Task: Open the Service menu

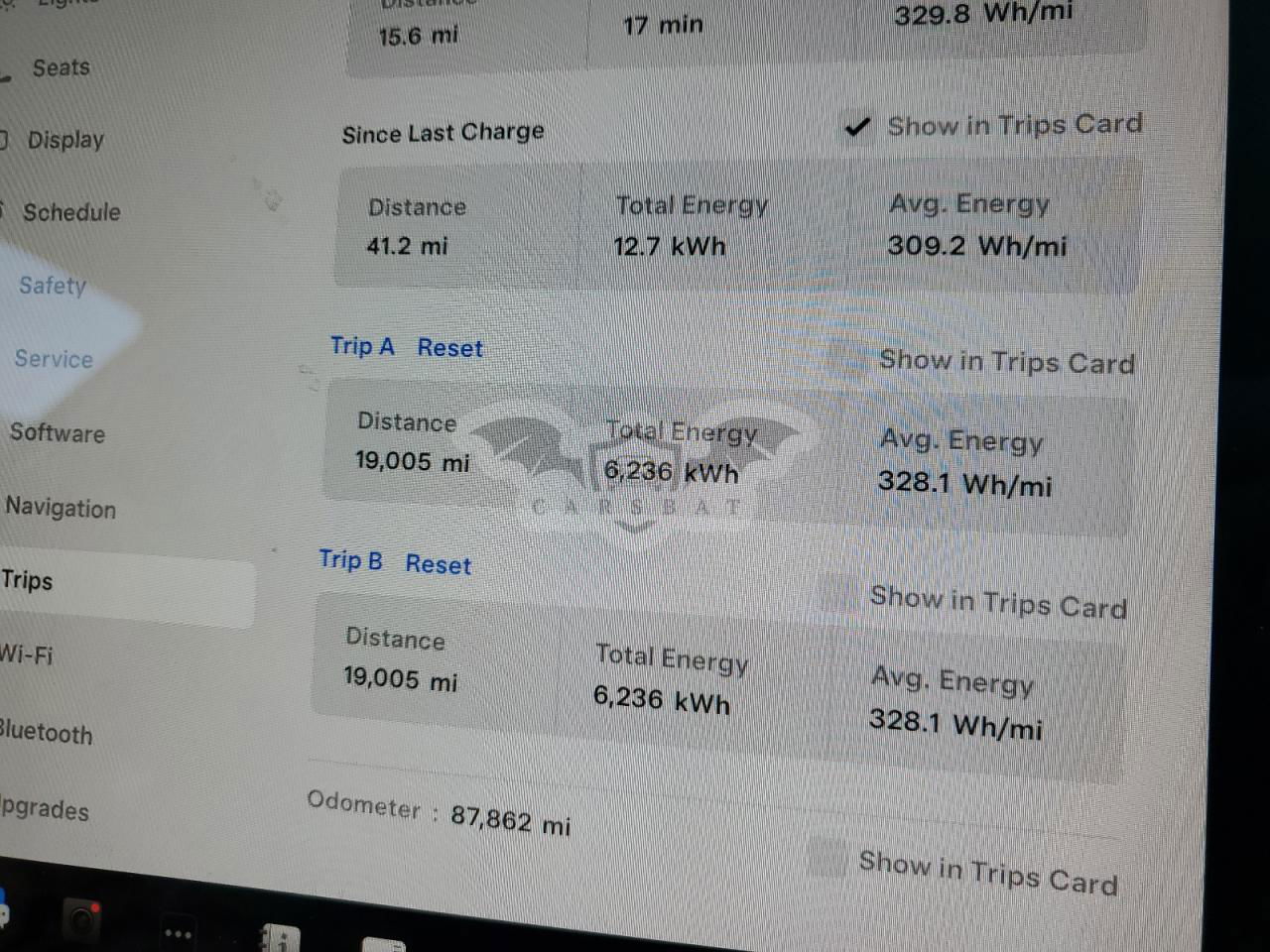Action: 54,359
